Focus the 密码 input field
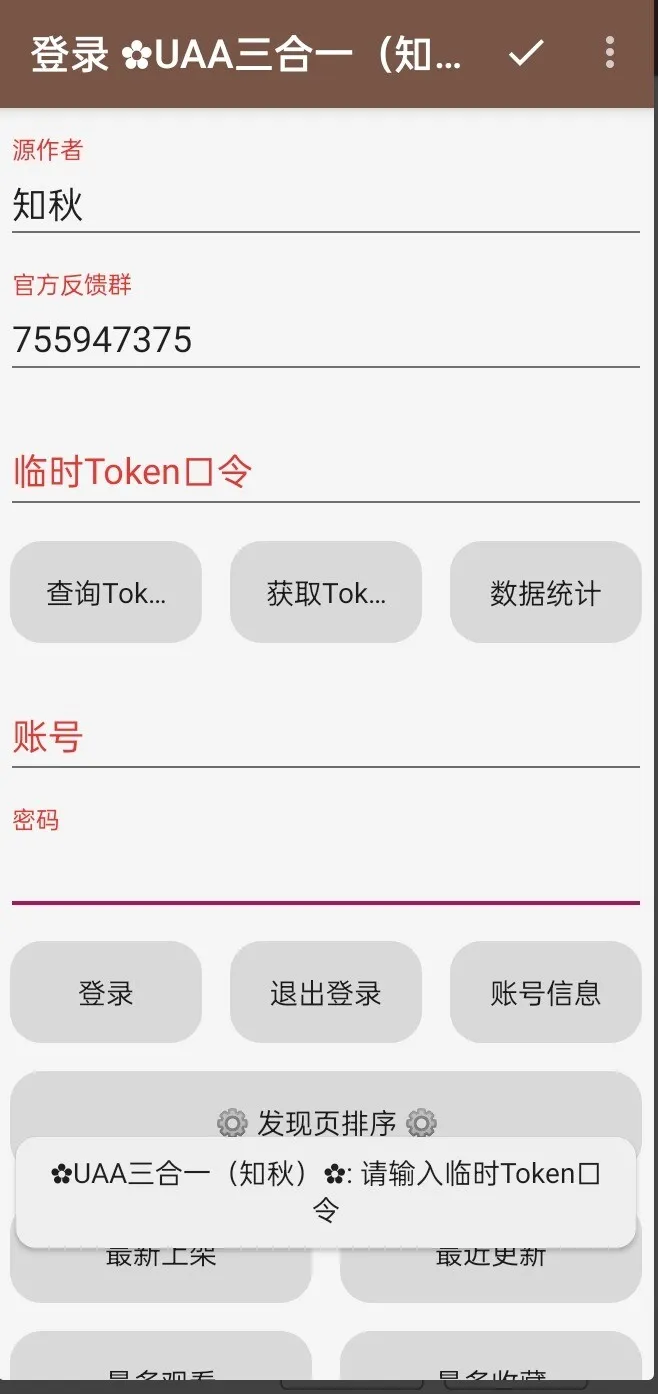 pyautogui.click(x=325, y=872)
